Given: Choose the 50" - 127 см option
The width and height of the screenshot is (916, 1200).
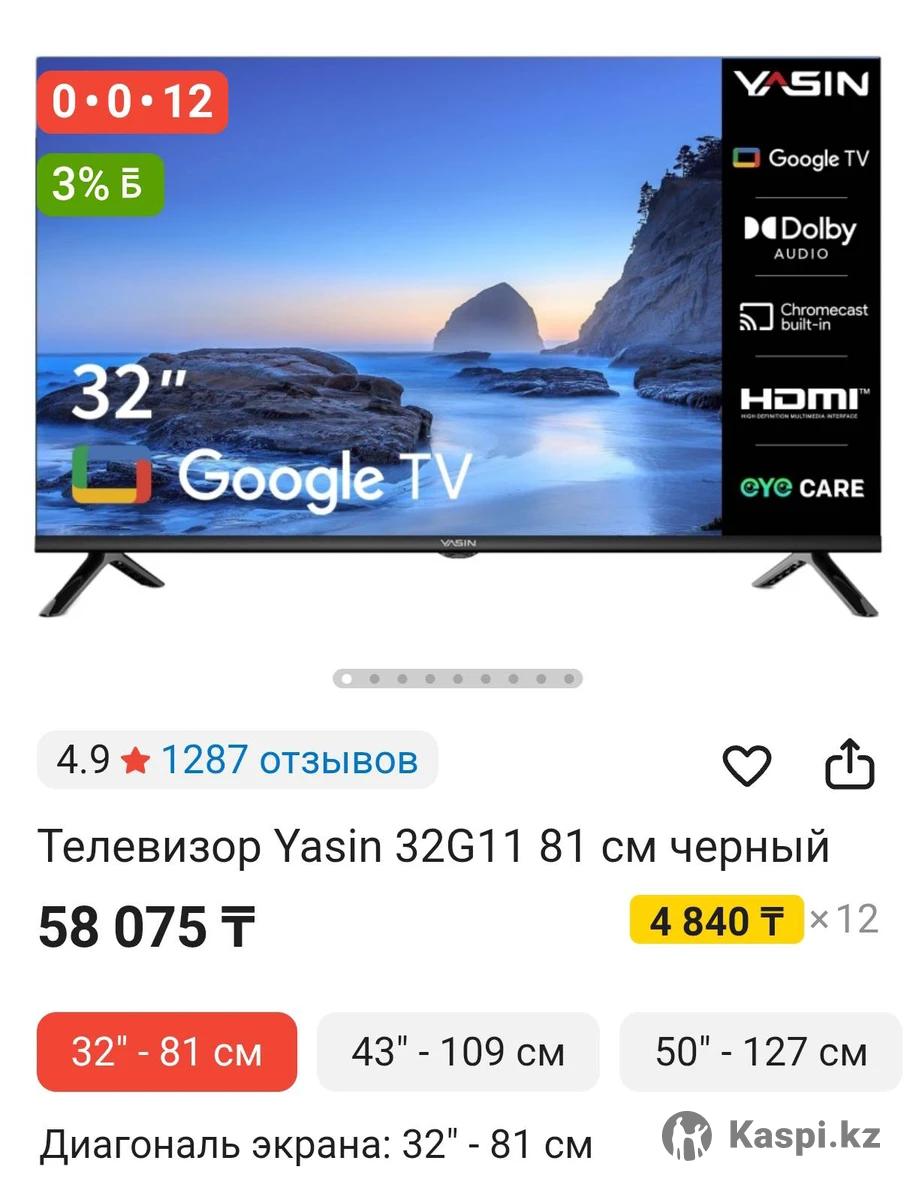Looking at the screenshot, I should click(x=761, y=1052).
